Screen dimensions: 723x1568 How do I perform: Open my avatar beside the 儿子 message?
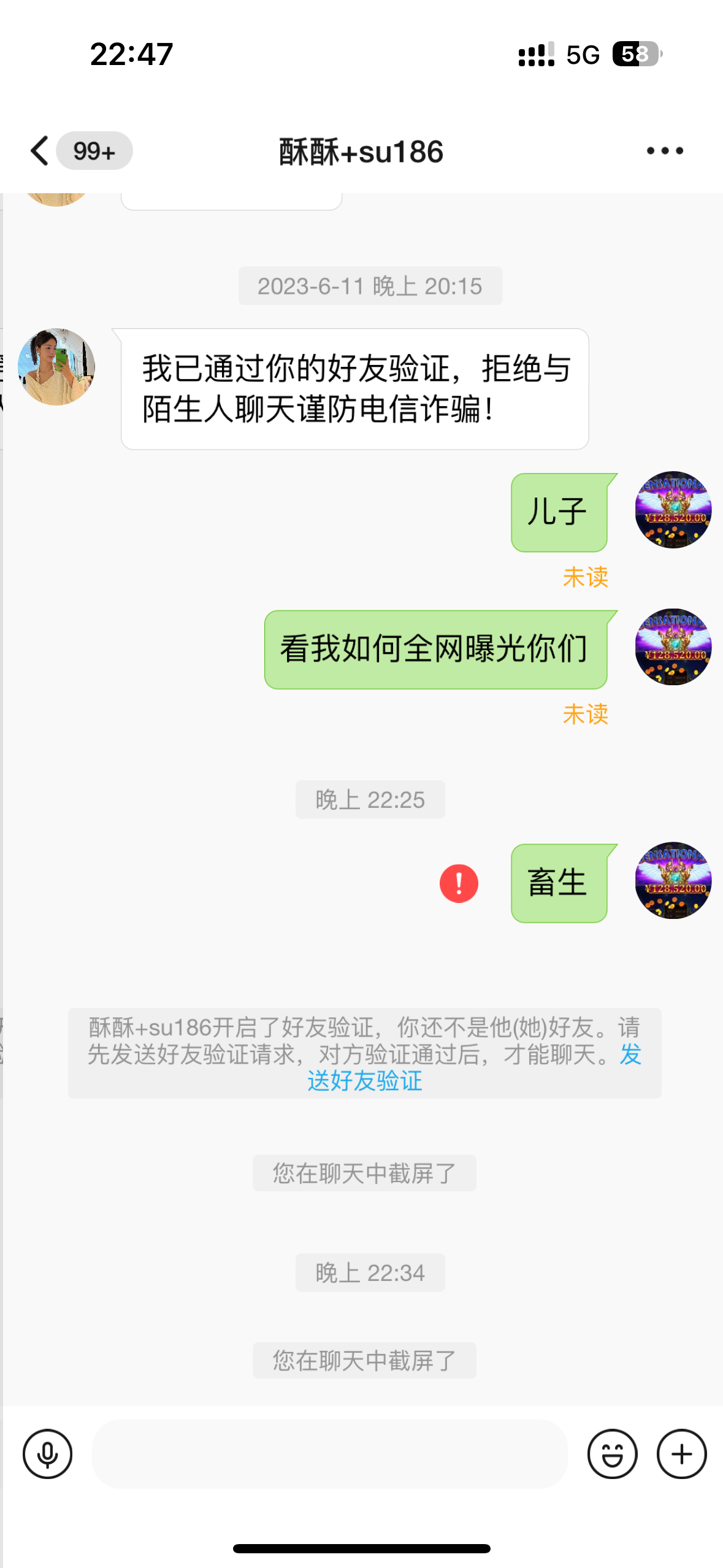(x=673, y=510)
